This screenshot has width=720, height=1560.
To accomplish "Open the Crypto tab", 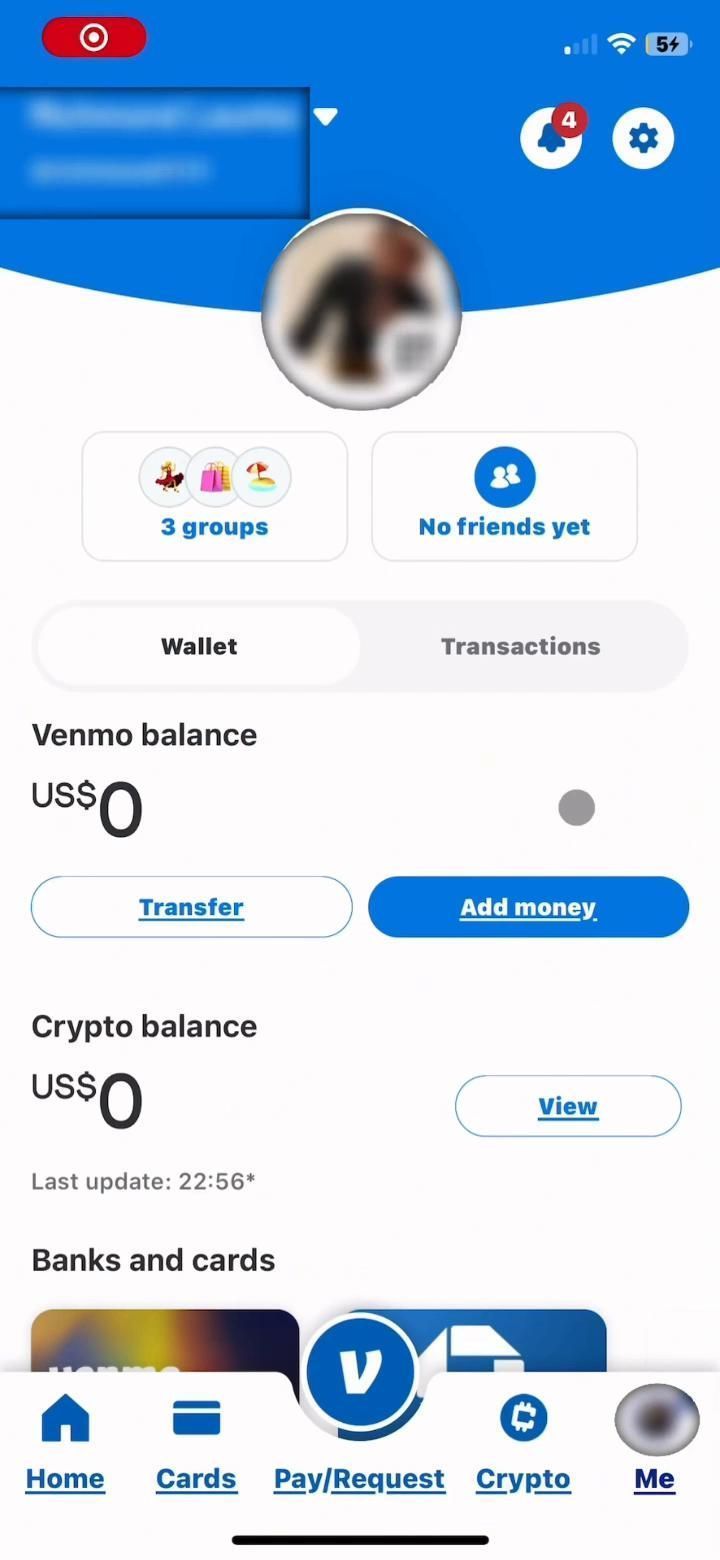I will pyautogui.click(x=523, y=1440).
